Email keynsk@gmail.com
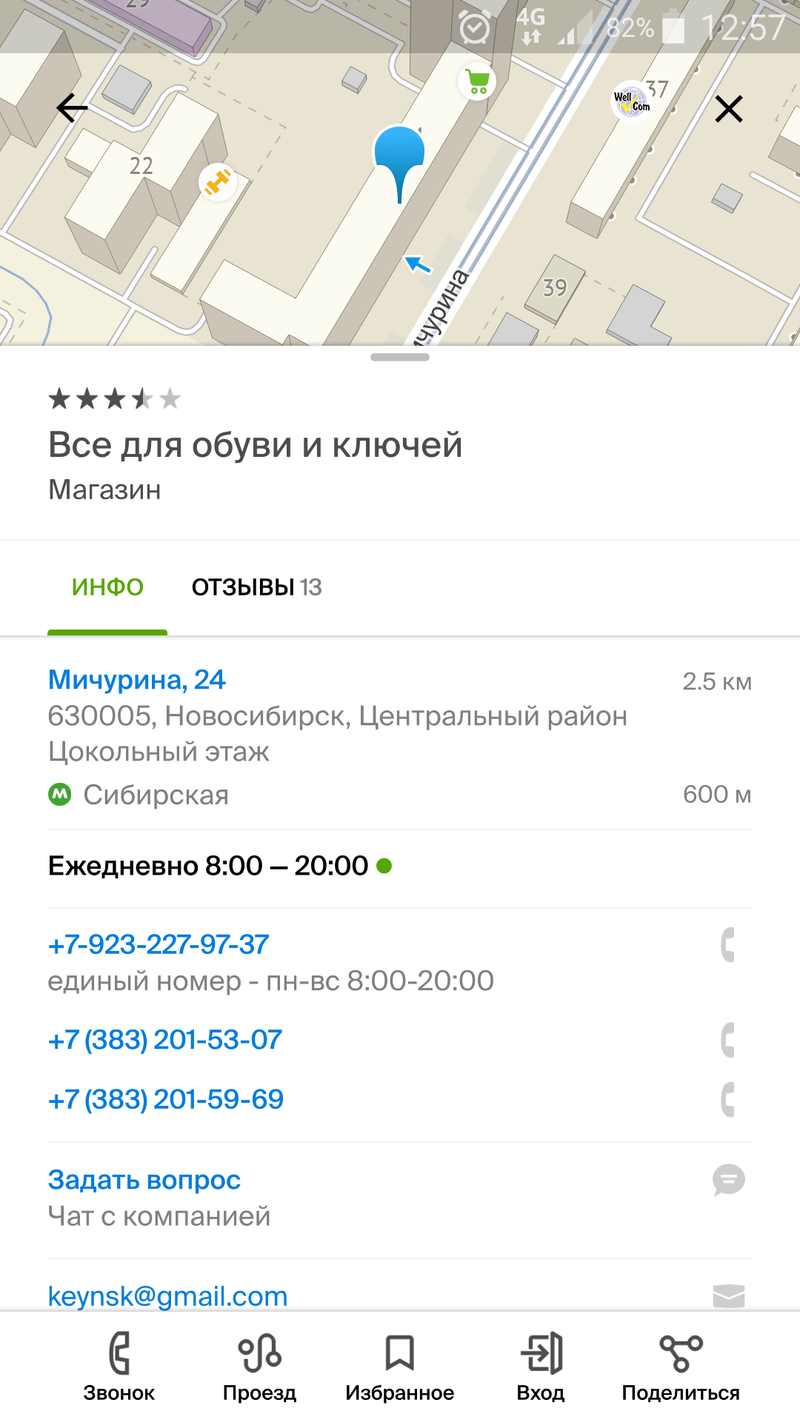800x1422 pixels. click(168, 1296)
